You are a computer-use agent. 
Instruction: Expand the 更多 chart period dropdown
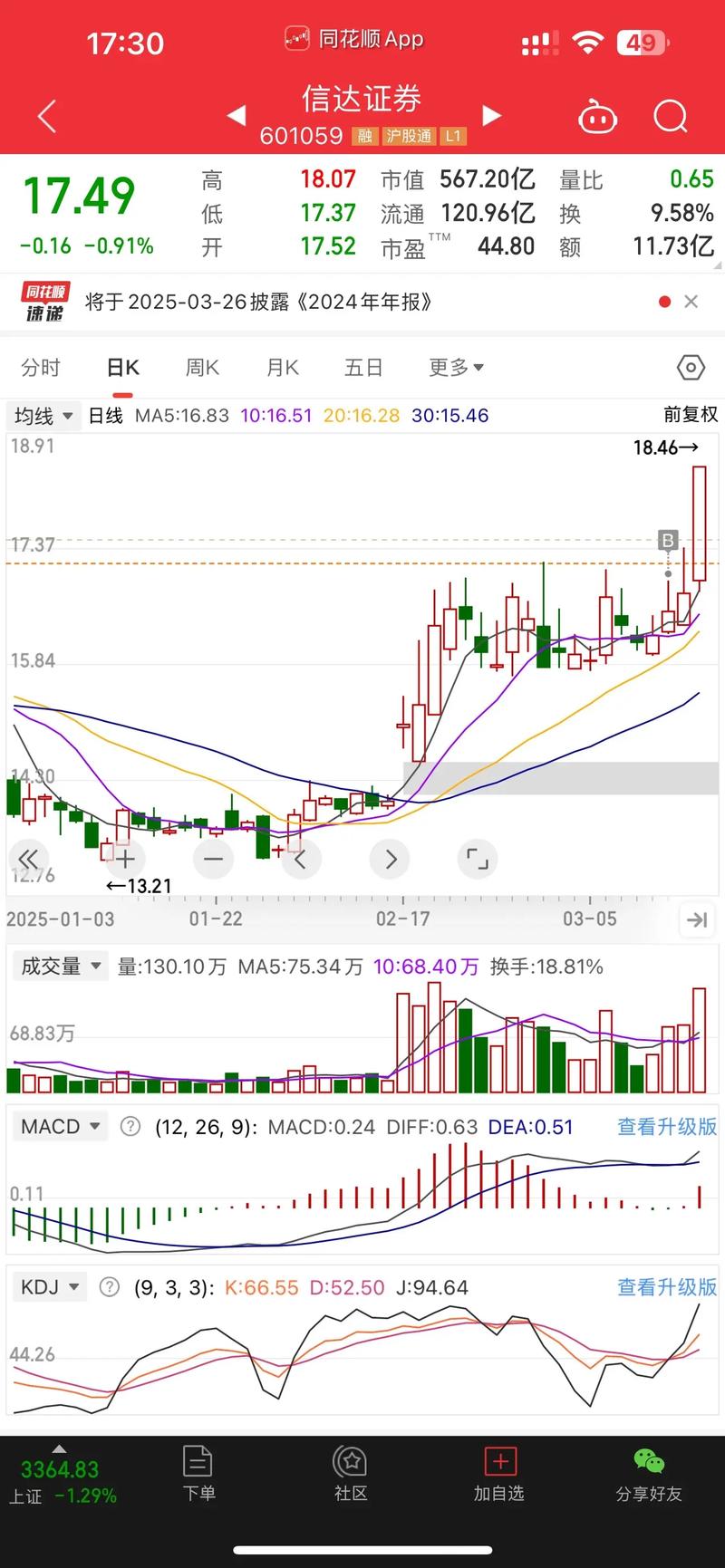[x=456, y=368]
